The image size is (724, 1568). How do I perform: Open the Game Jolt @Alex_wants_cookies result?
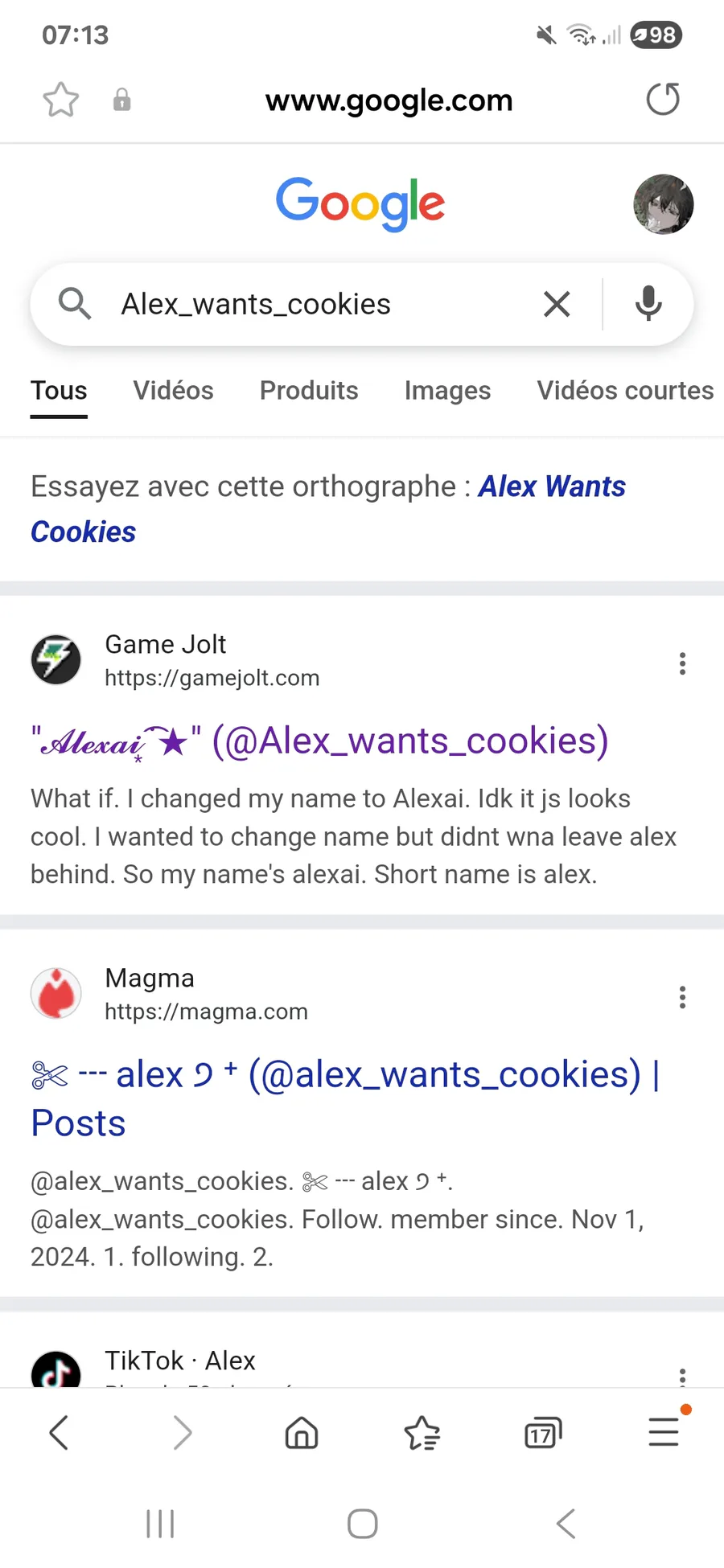pyautogui.click(x=319, y=741)
